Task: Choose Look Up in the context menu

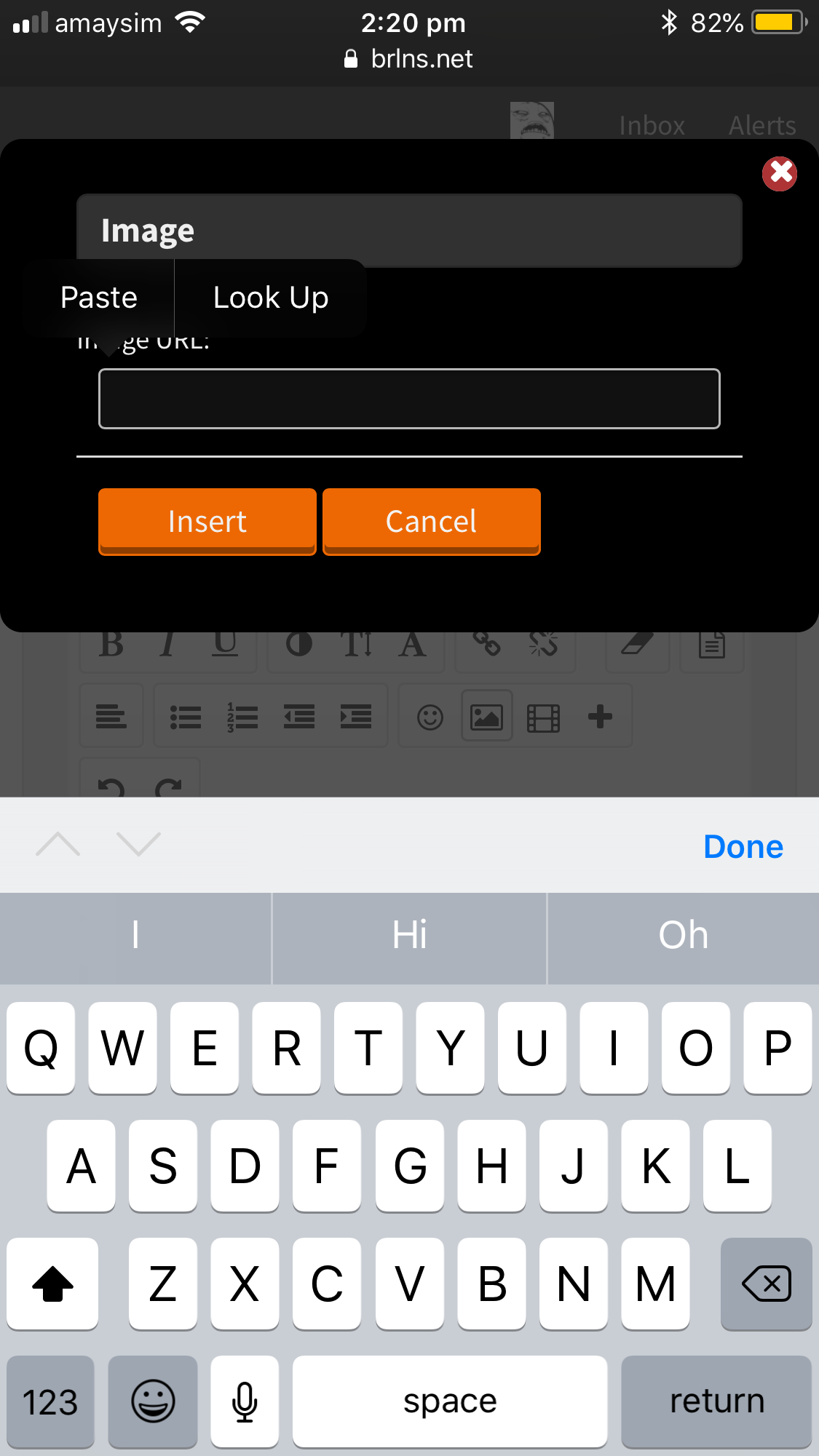Action: (271, 298)
